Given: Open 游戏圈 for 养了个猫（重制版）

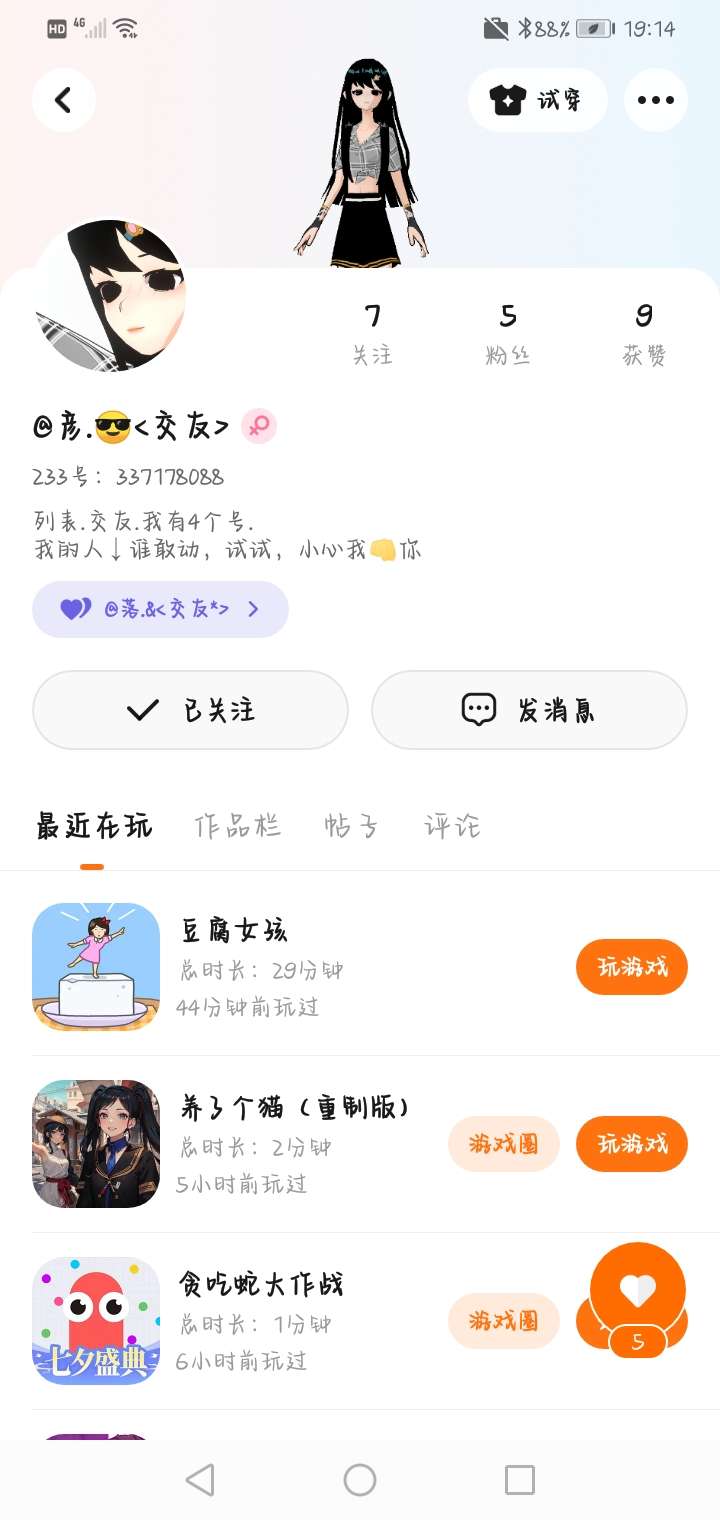Looking at the screenshot, I should 503,1144.
